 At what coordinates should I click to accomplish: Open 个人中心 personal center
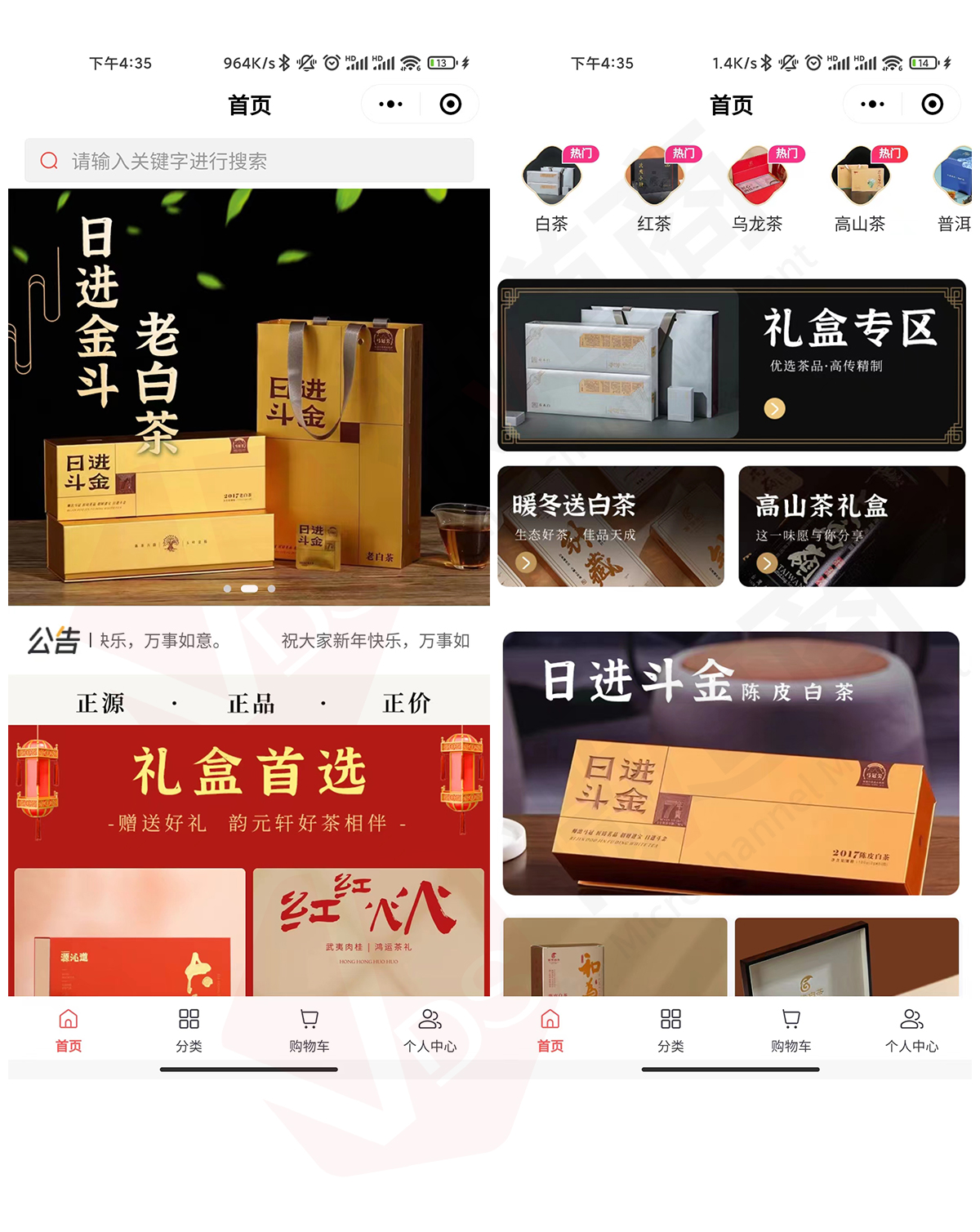point(430,1029)
